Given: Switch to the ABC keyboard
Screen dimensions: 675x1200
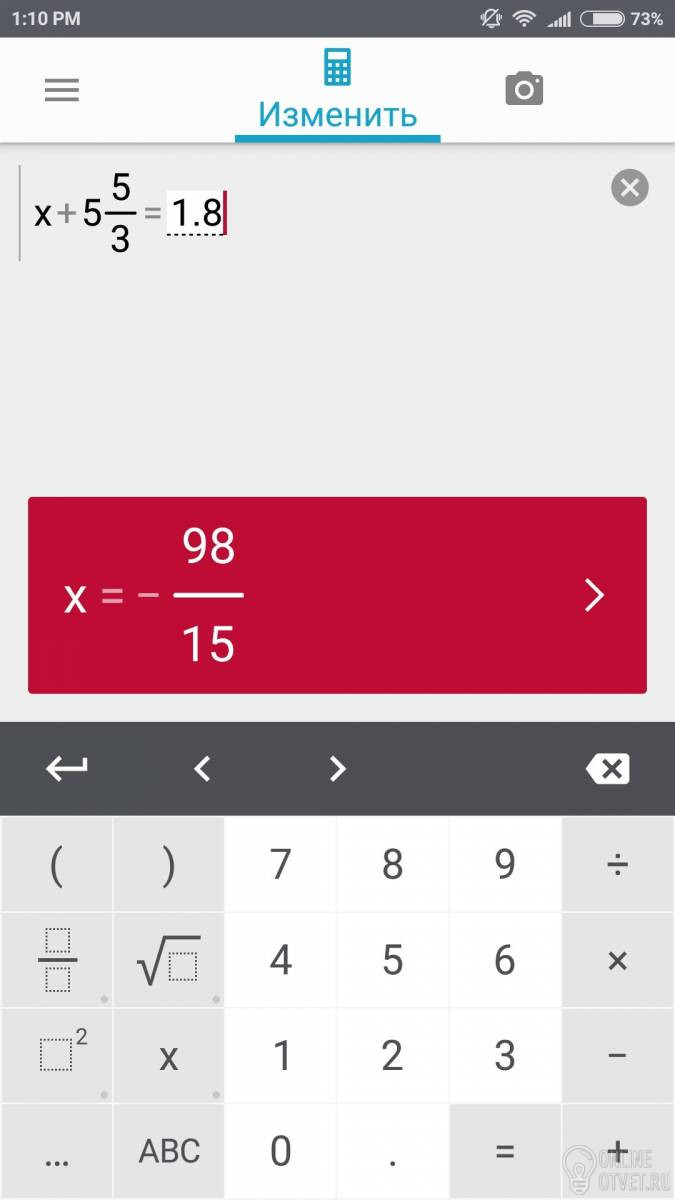Looking at the screenshot, I should (168, 1151).
